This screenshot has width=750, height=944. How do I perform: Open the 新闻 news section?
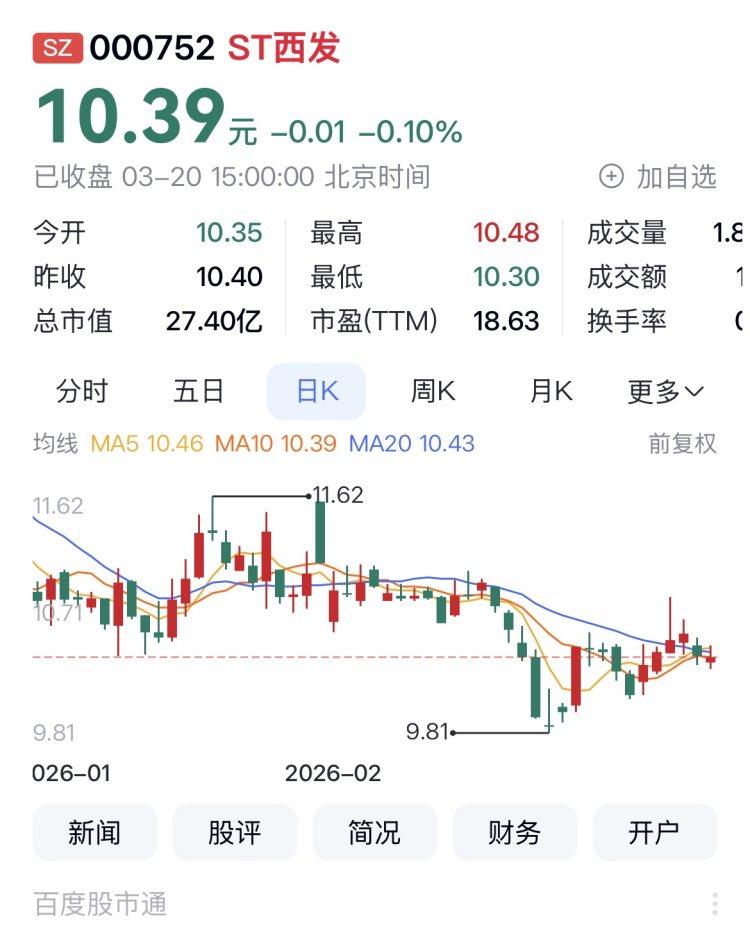94,831
